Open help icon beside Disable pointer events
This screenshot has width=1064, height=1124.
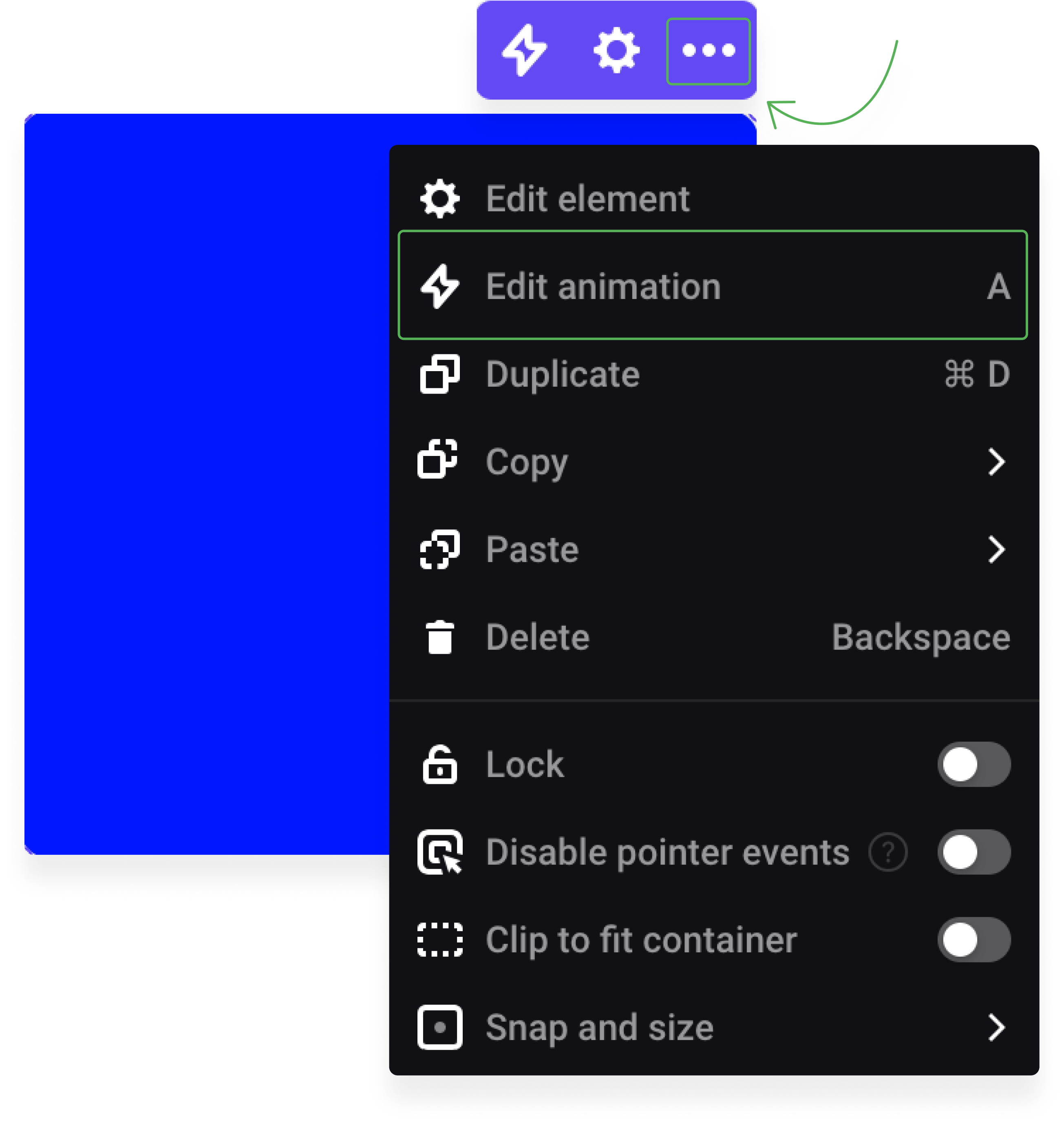point(888,852)
